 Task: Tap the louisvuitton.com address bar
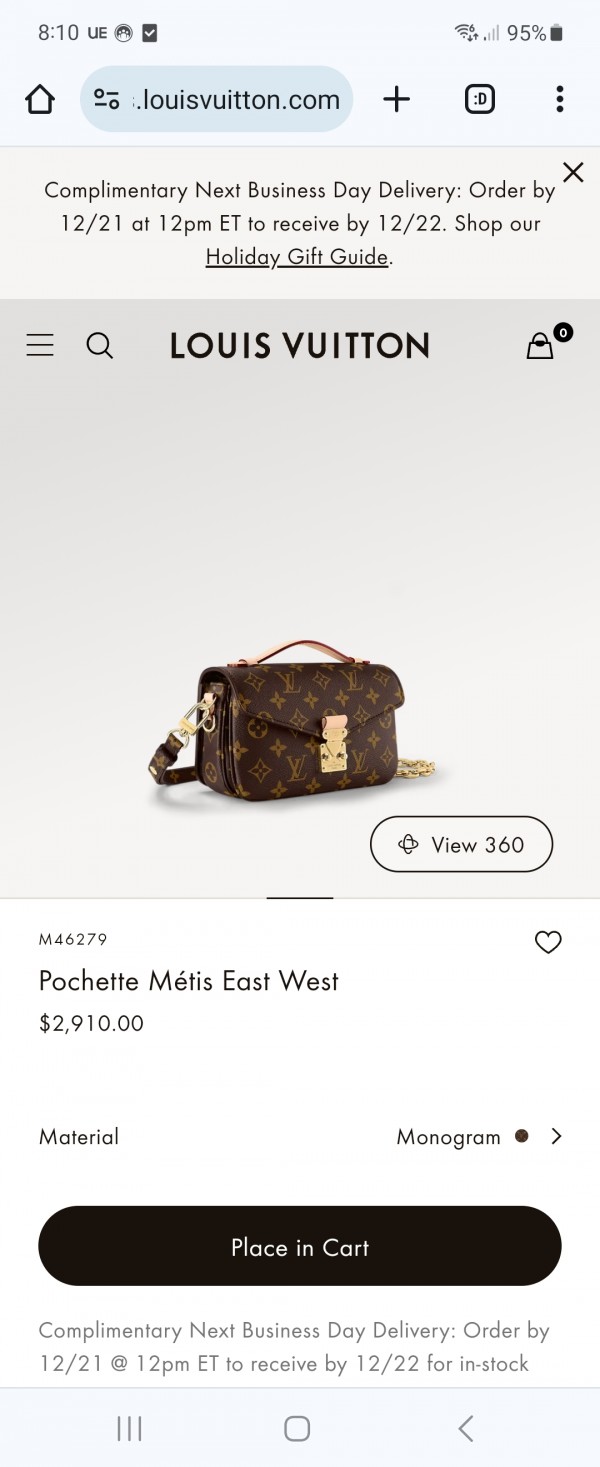[217, 99]
